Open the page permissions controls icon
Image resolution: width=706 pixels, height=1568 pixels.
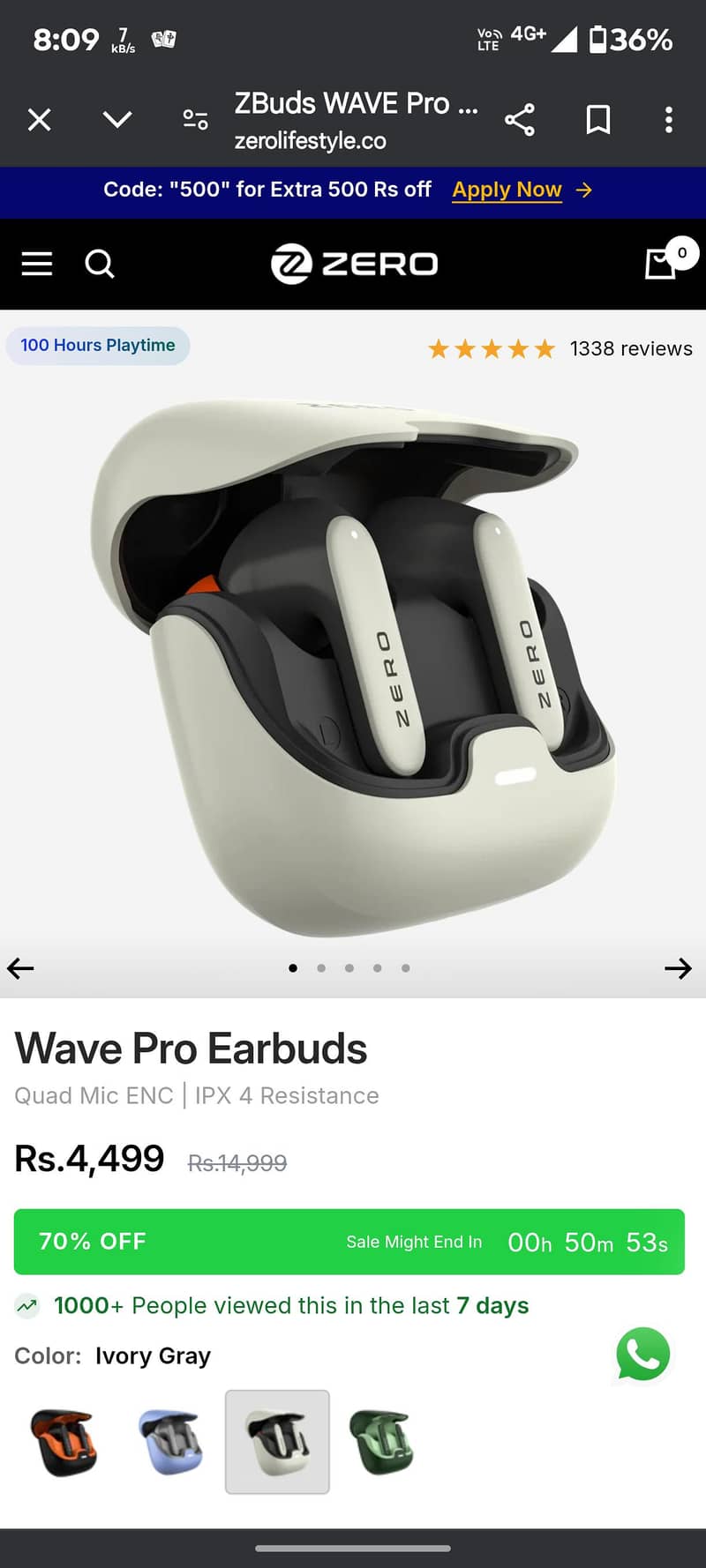coord(195,119)
